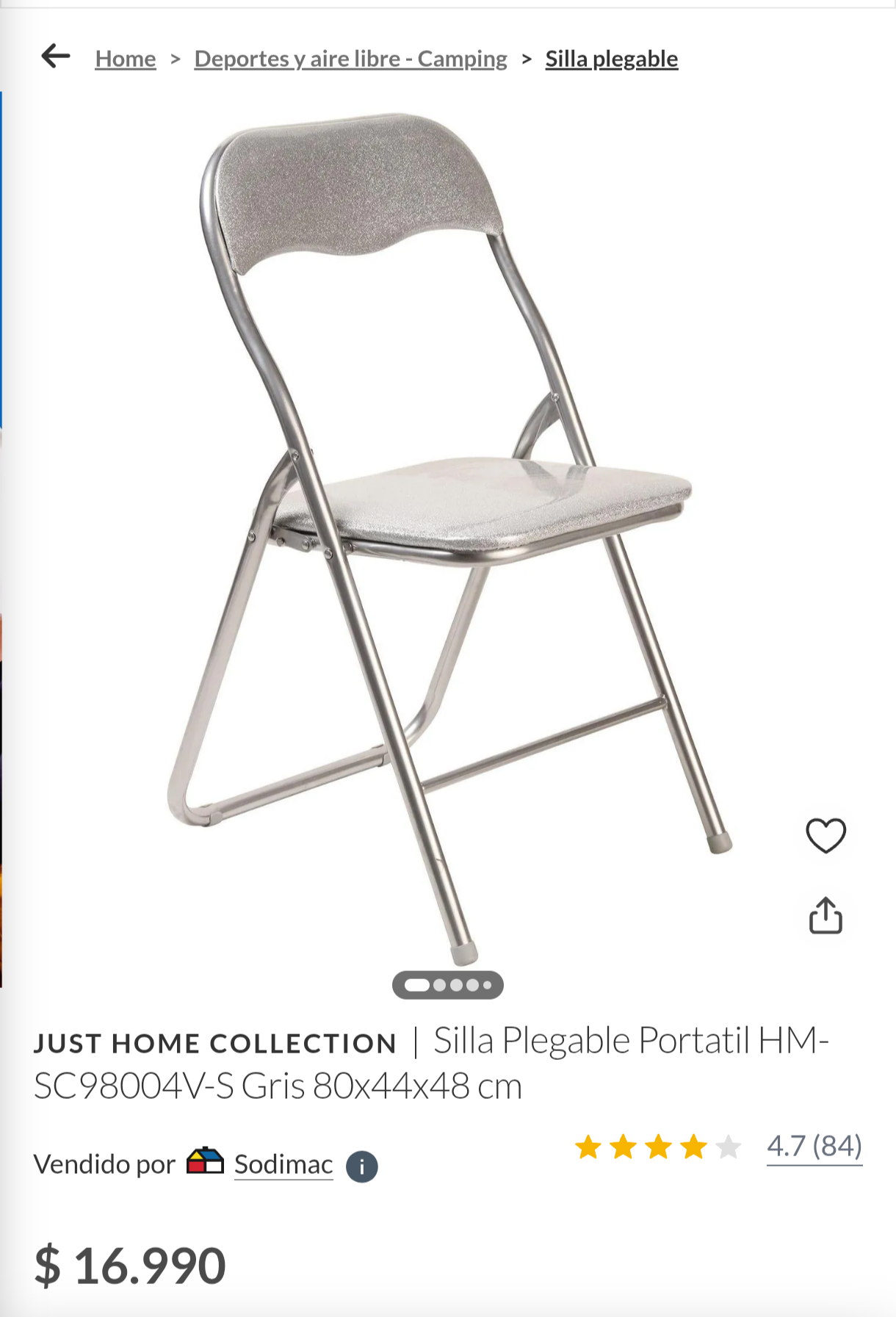The height and width of the screenshot is (1317, 896).
Task: Expand breadcrumb navigation via Home chevron
Action: tap(174, 59)
